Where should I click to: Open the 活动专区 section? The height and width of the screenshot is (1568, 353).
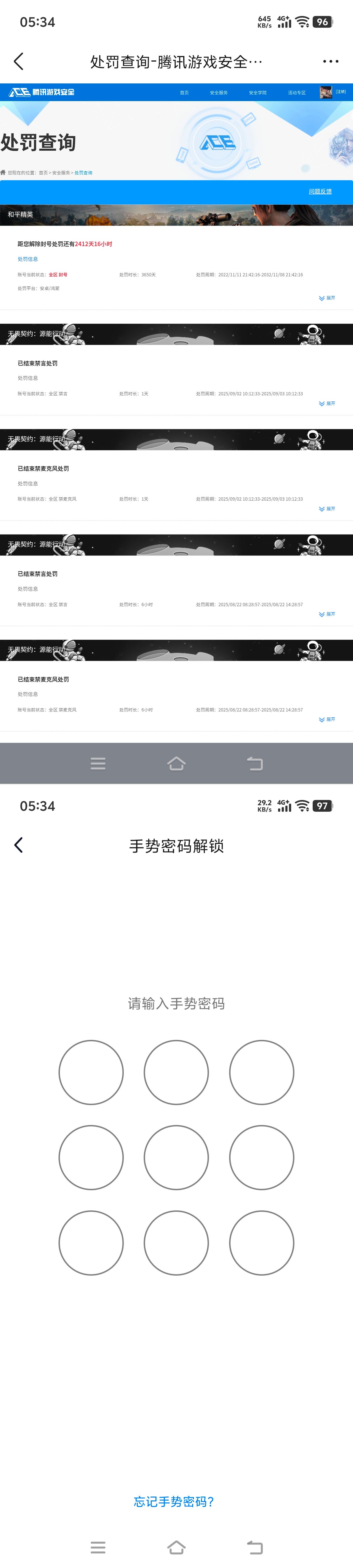click(296, 92)
